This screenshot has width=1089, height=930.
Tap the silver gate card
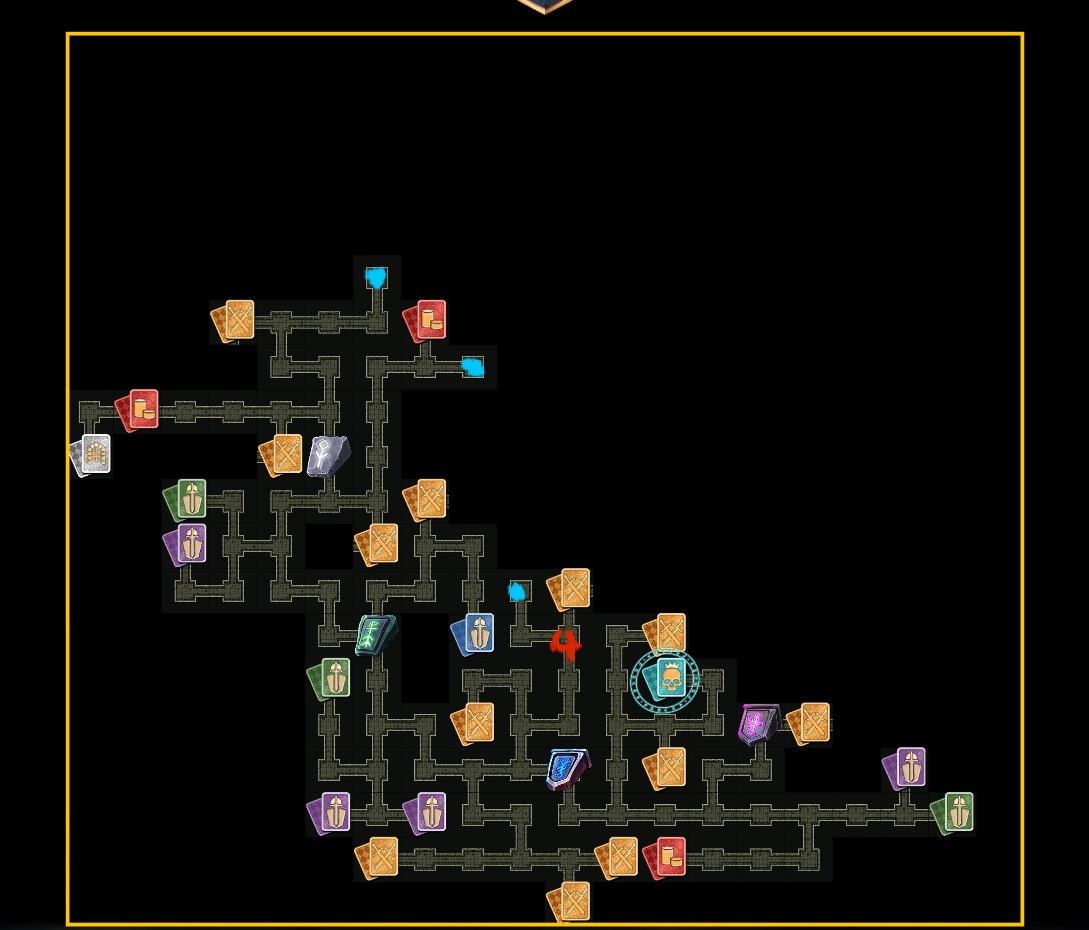(92, 455)
